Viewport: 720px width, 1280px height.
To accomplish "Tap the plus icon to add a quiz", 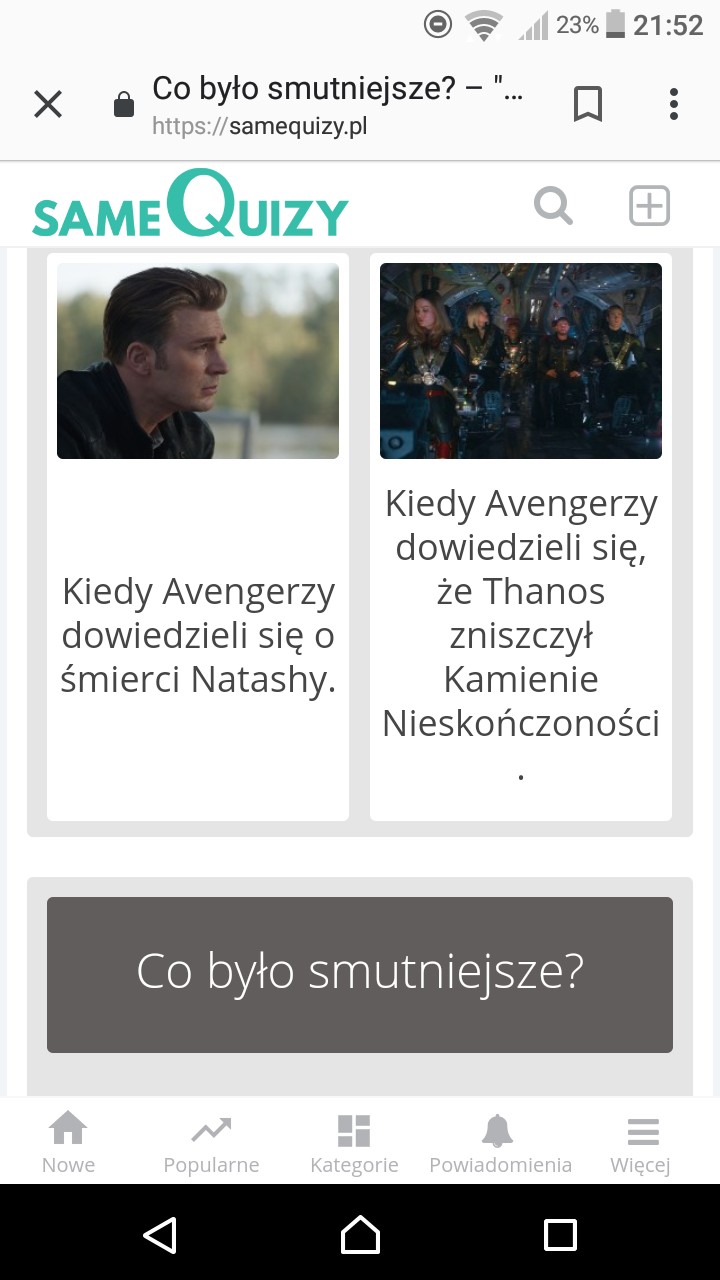I will click(x=649, y=206).
